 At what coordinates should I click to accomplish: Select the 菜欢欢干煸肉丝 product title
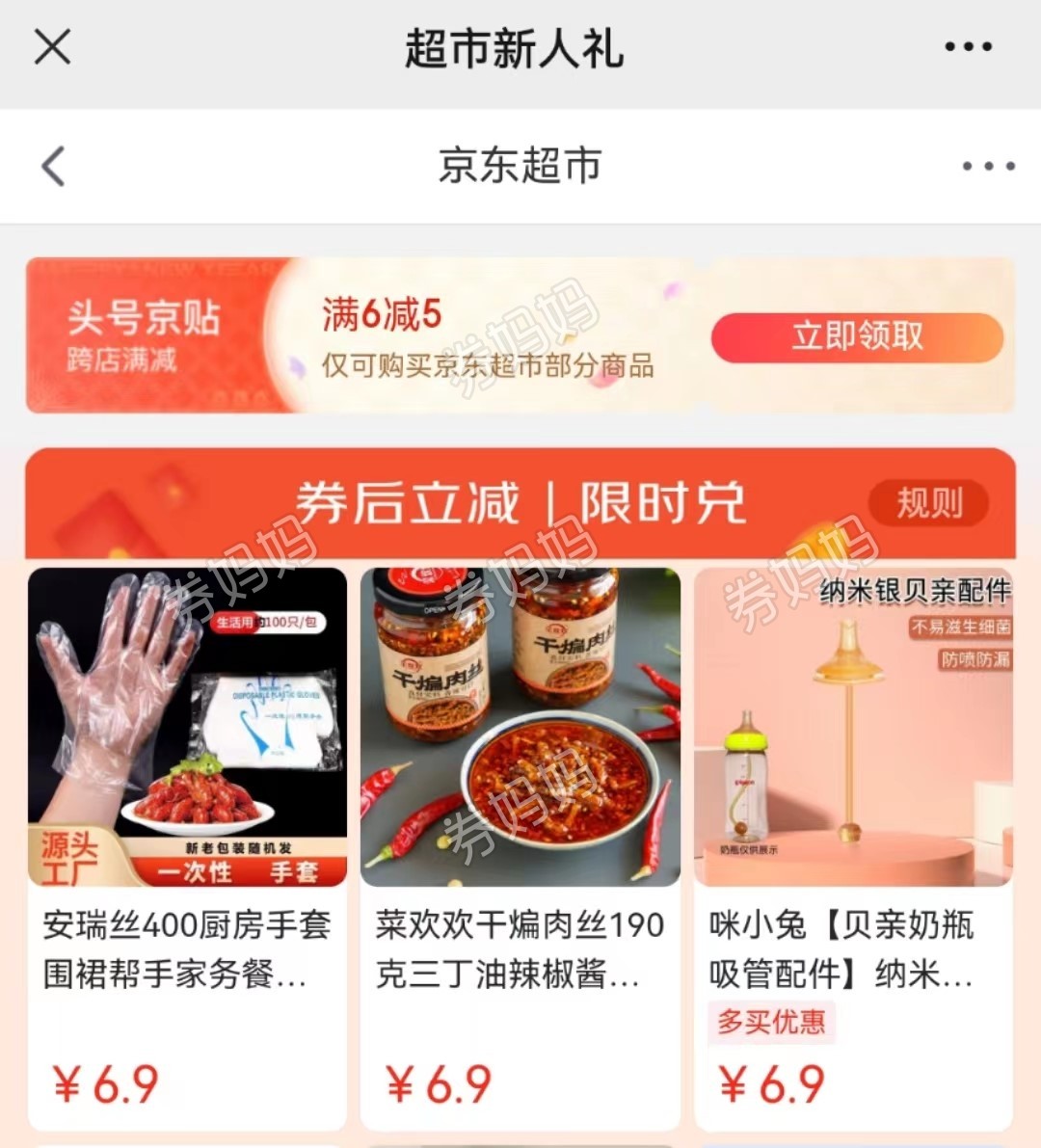pos(520,955)
